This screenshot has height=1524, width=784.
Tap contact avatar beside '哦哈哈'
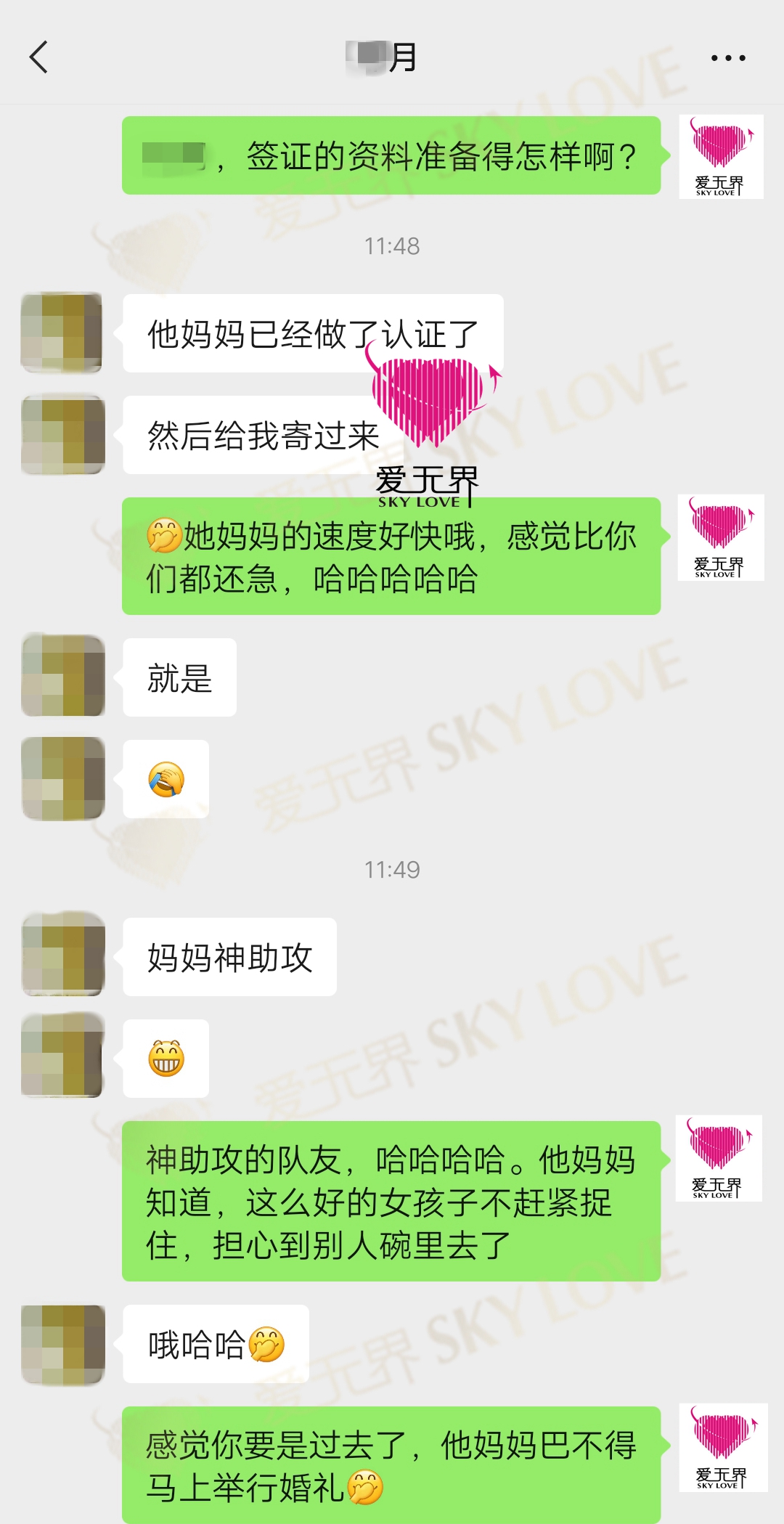tap(63, 1345)
